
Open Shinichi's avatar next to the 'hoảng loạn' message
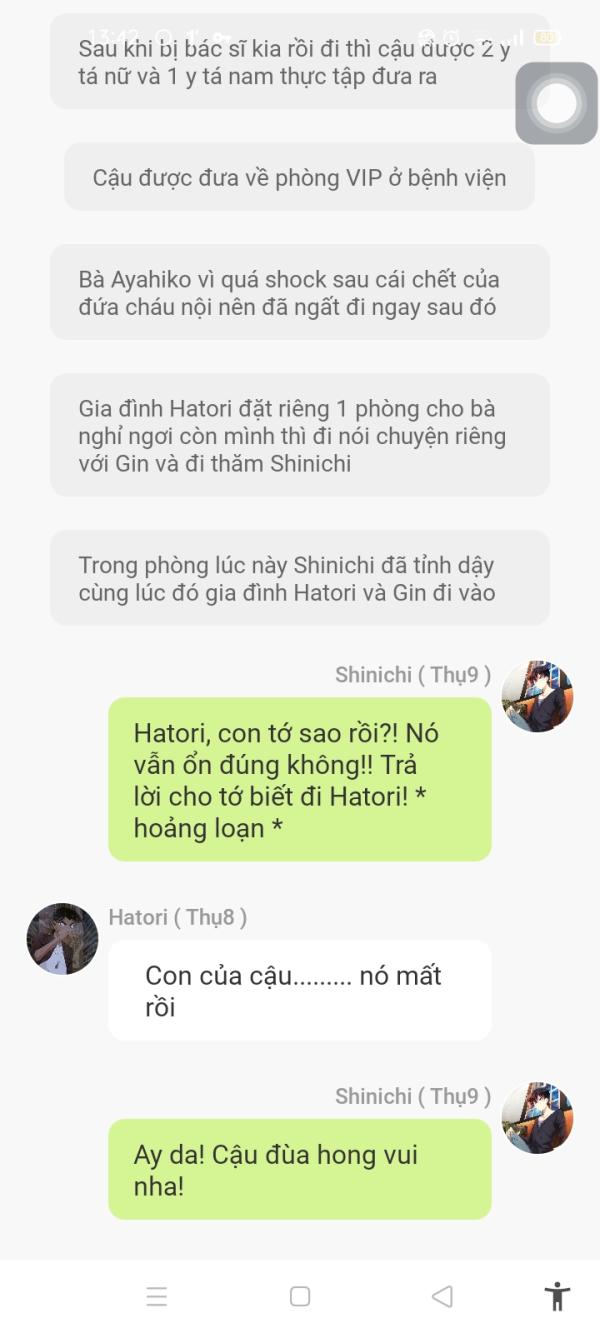point(537,696)
